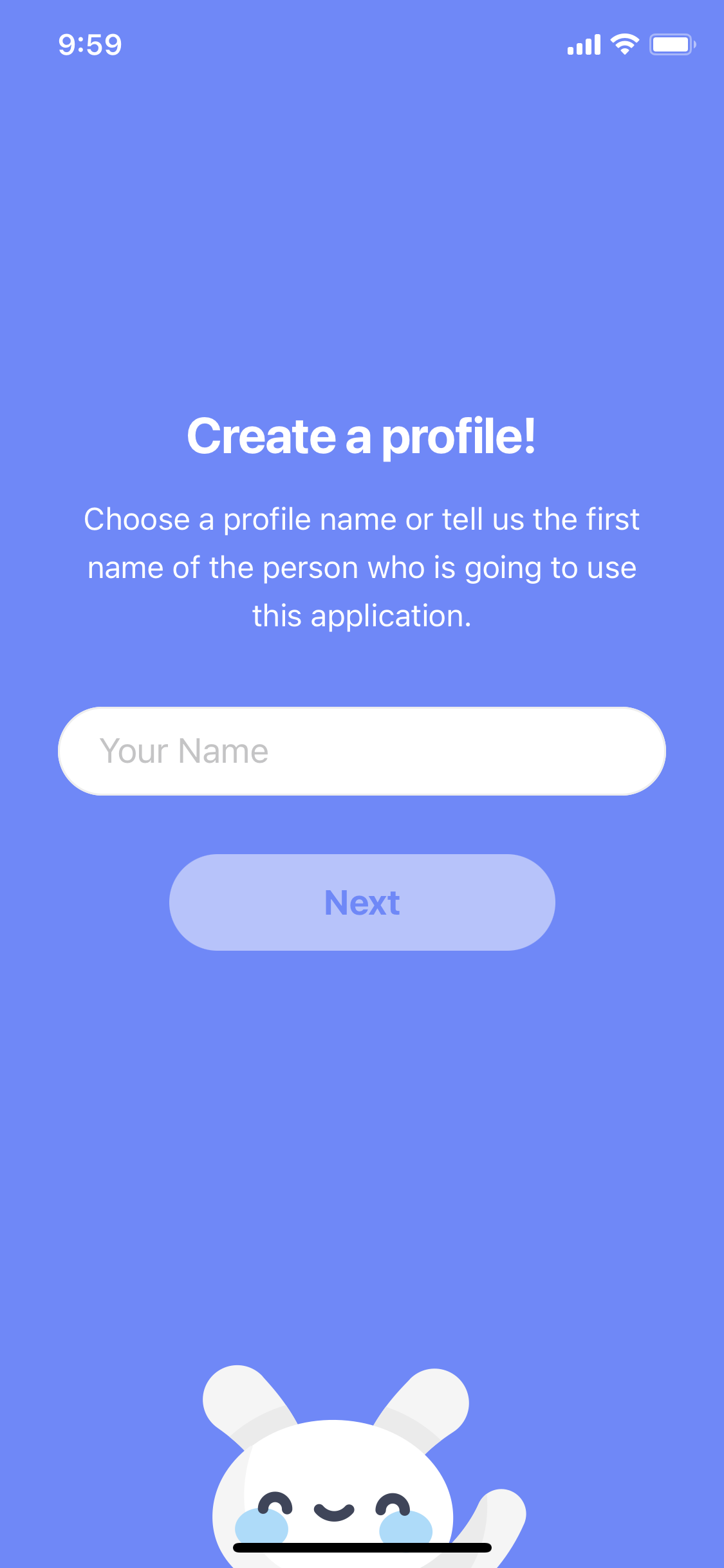Click the 'Your Name' placeholder text
Image resolution: width=724 pixels, height=1568 pixels.
186,750
